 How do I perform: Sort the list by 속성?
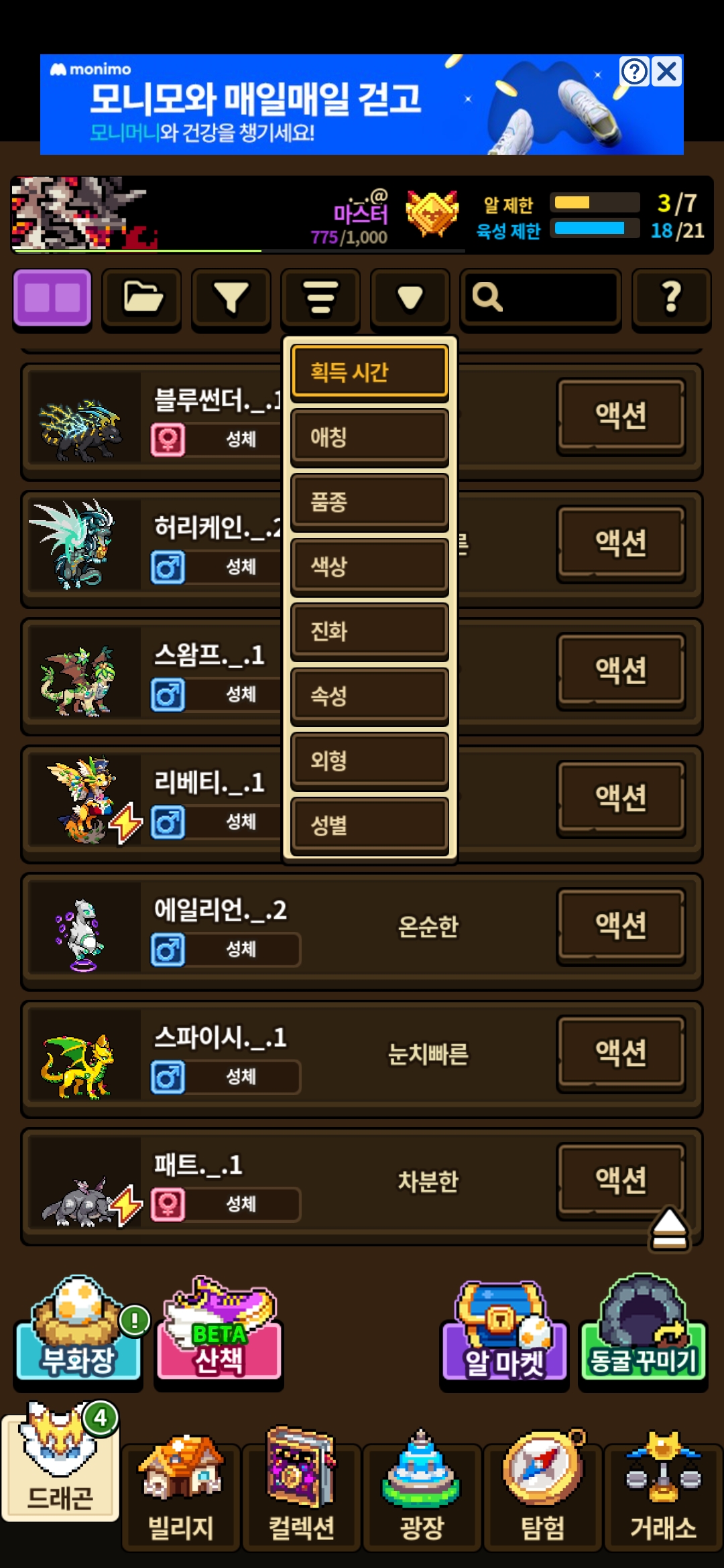click(x=369, y=696)
